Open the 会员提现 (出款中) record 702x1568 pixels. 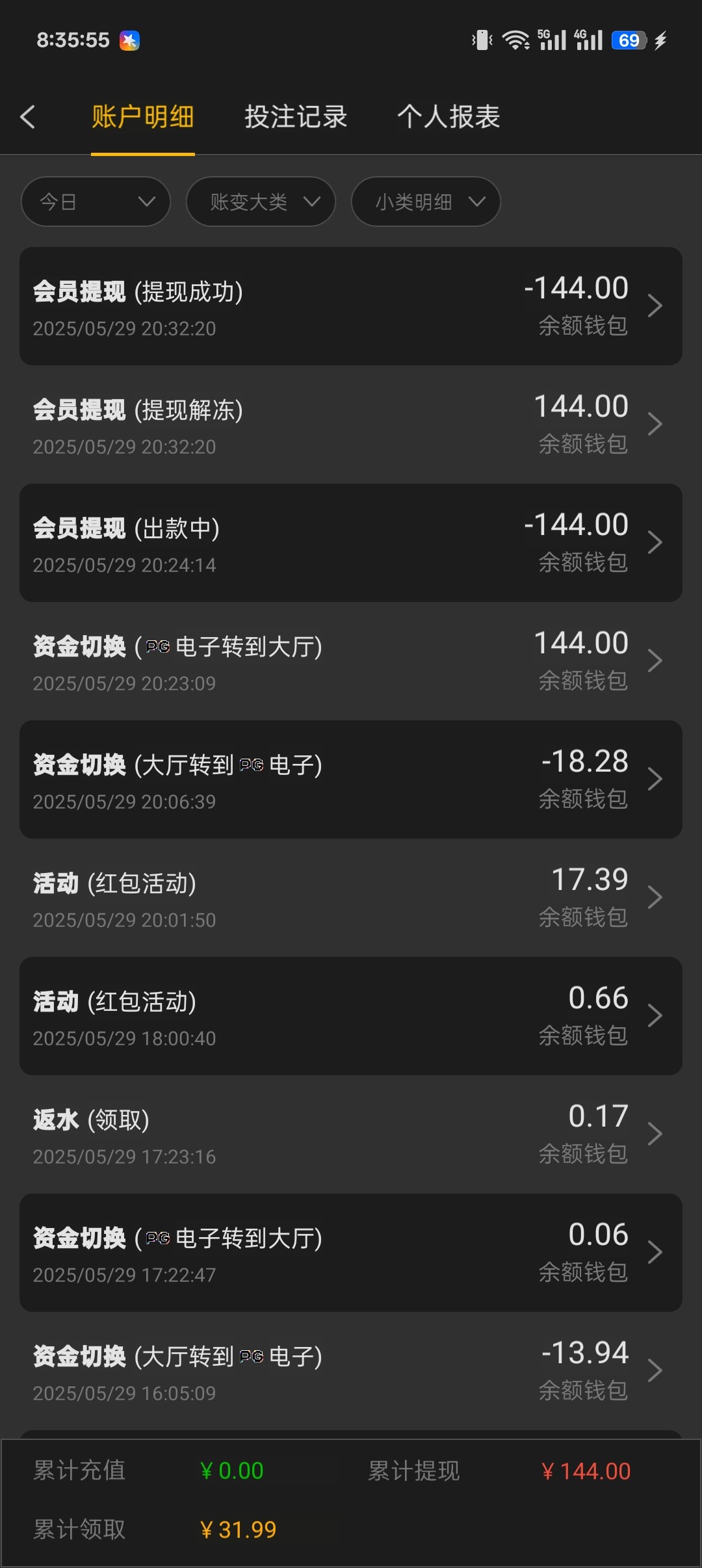coord(351,542)
